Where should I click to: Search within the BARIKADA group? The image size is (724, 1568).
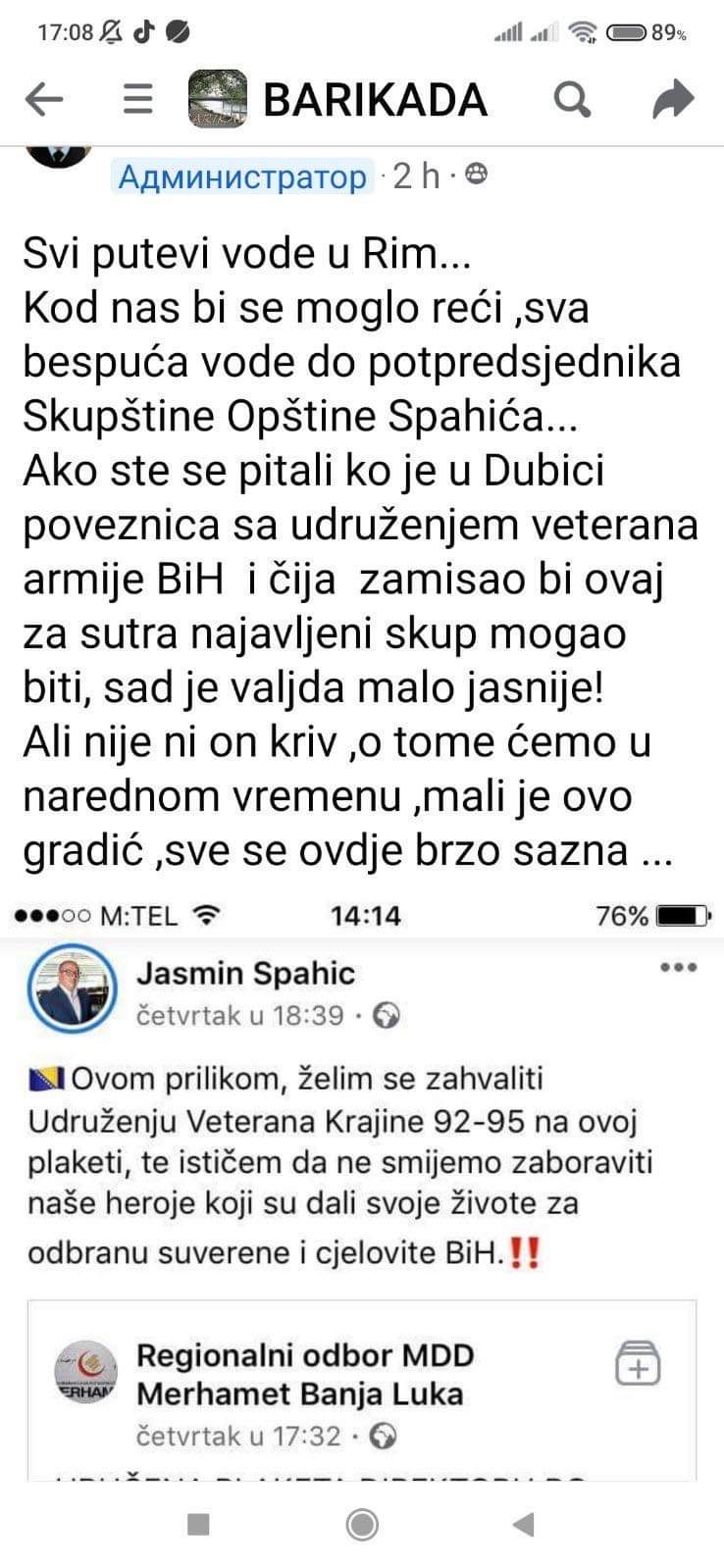tap(572, 99)
